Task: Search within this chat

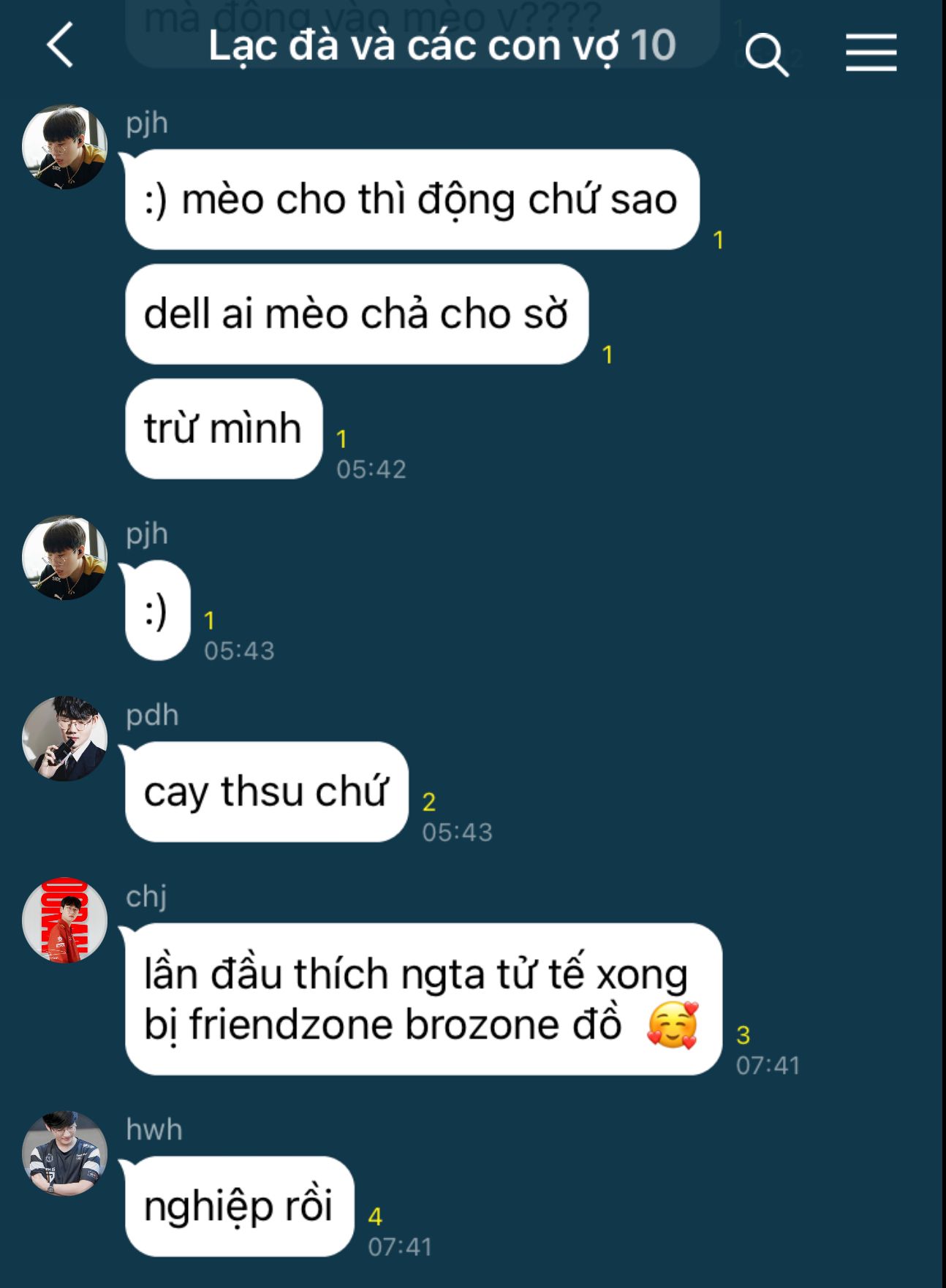Action: pyautogui.click(x=766, y=54)
